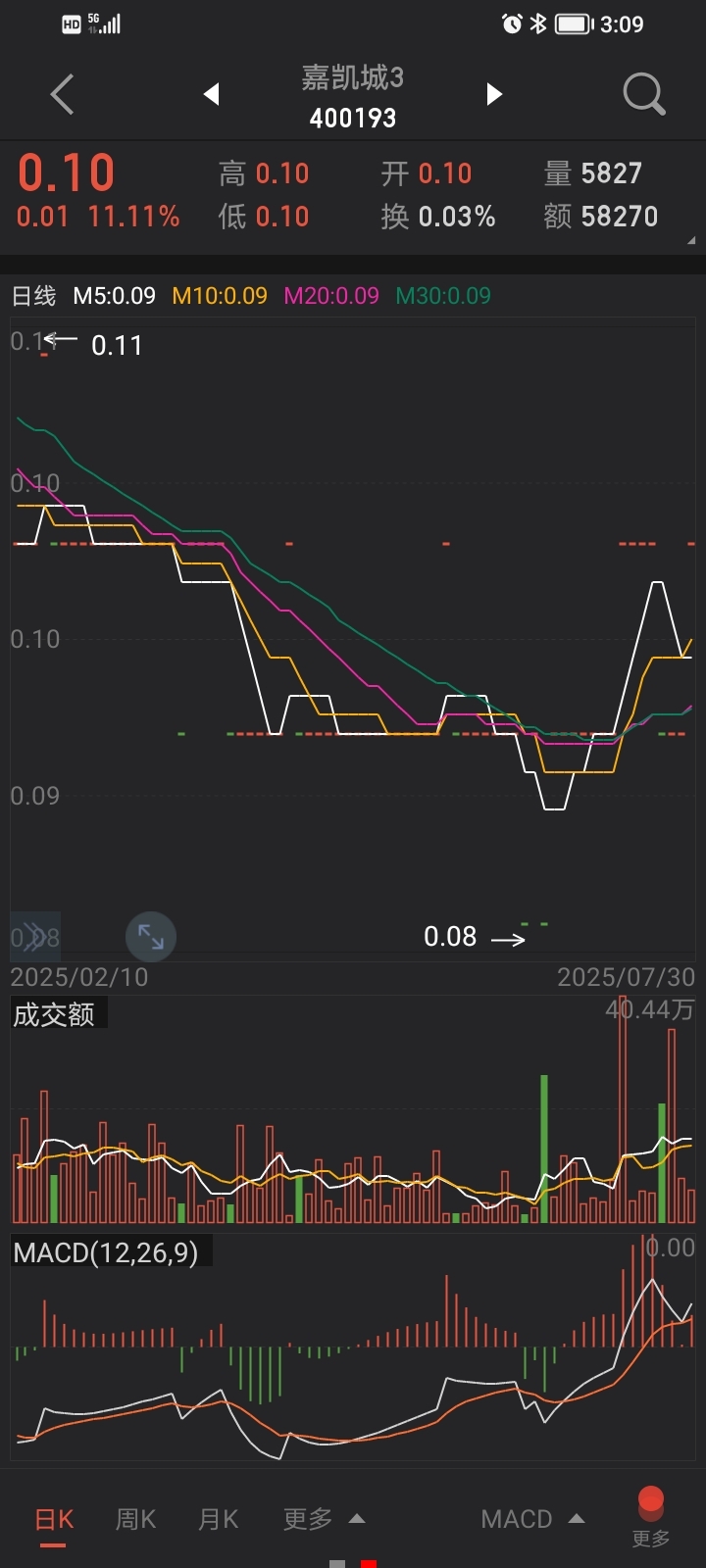Switch to the previous stock
Image resolution: width=706 pixels, height=1568 pixels.
(211, 94)
